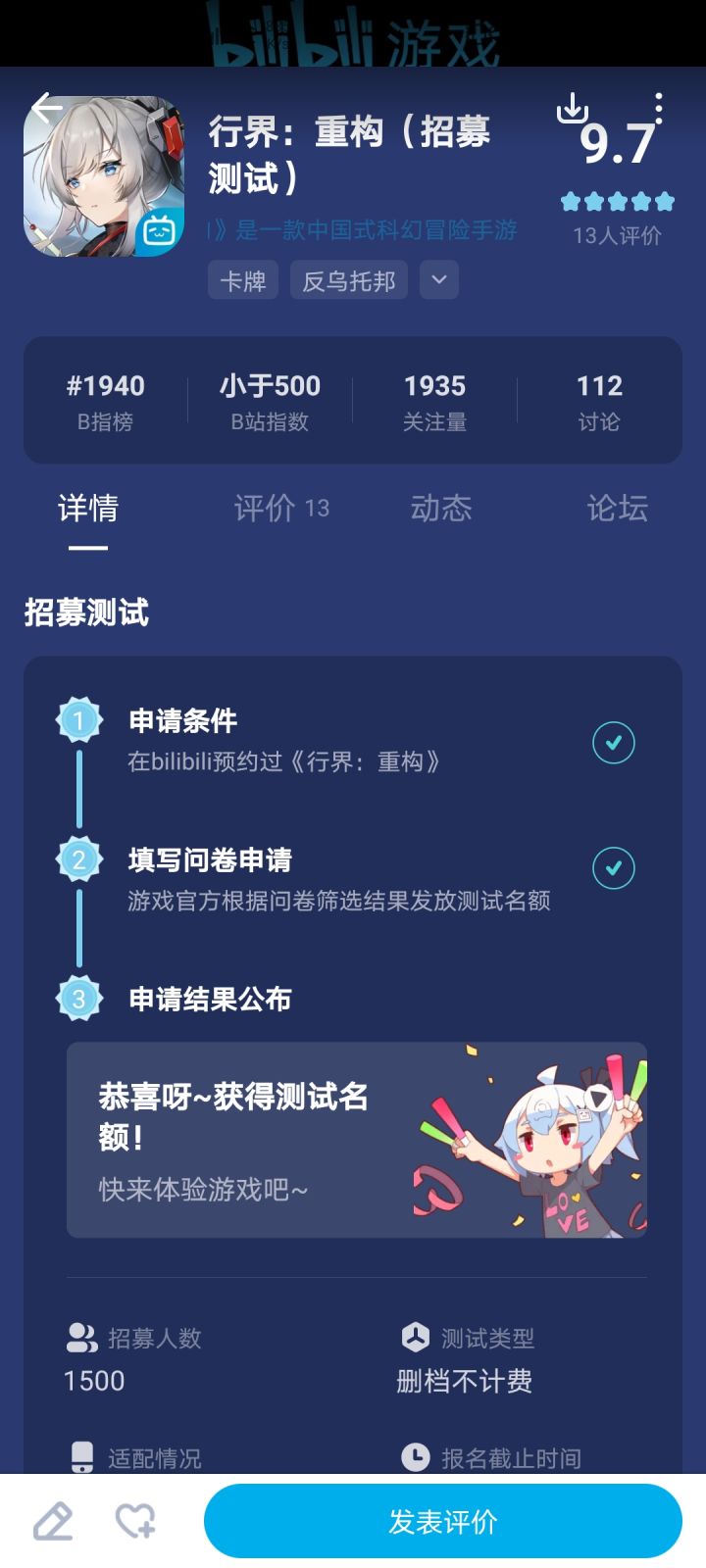Viewport: 706px width, 1568px height.
Task: Click the checkmark next to 填写问卷申请
Action: [614, 867]
